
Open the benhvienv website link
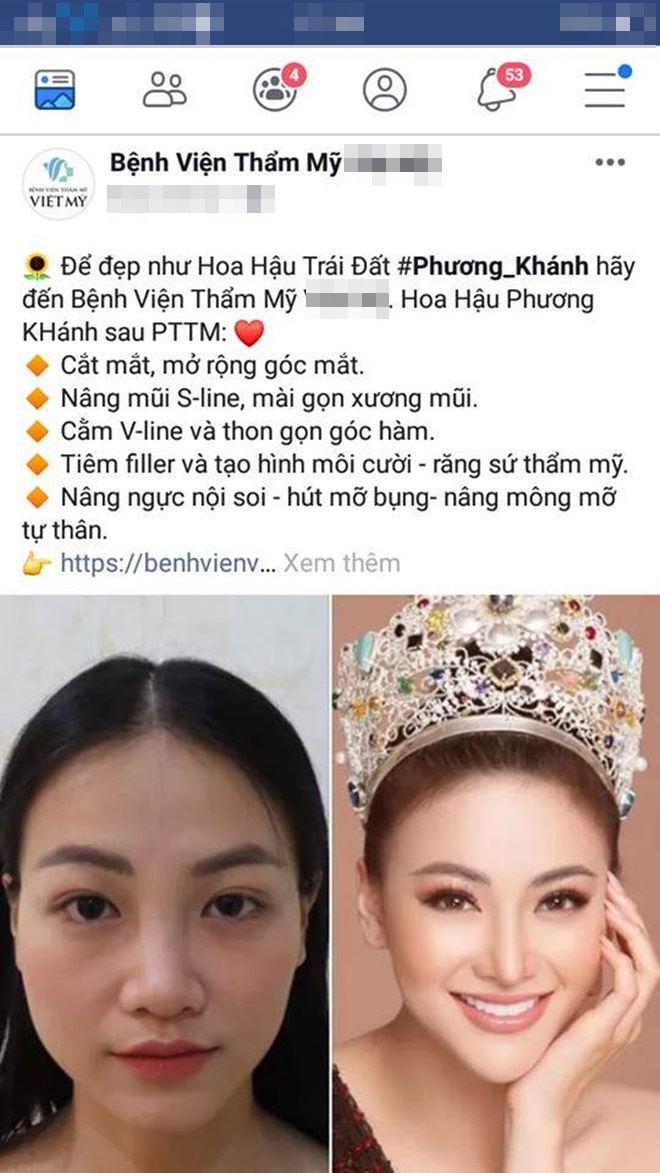coord(166,563)
